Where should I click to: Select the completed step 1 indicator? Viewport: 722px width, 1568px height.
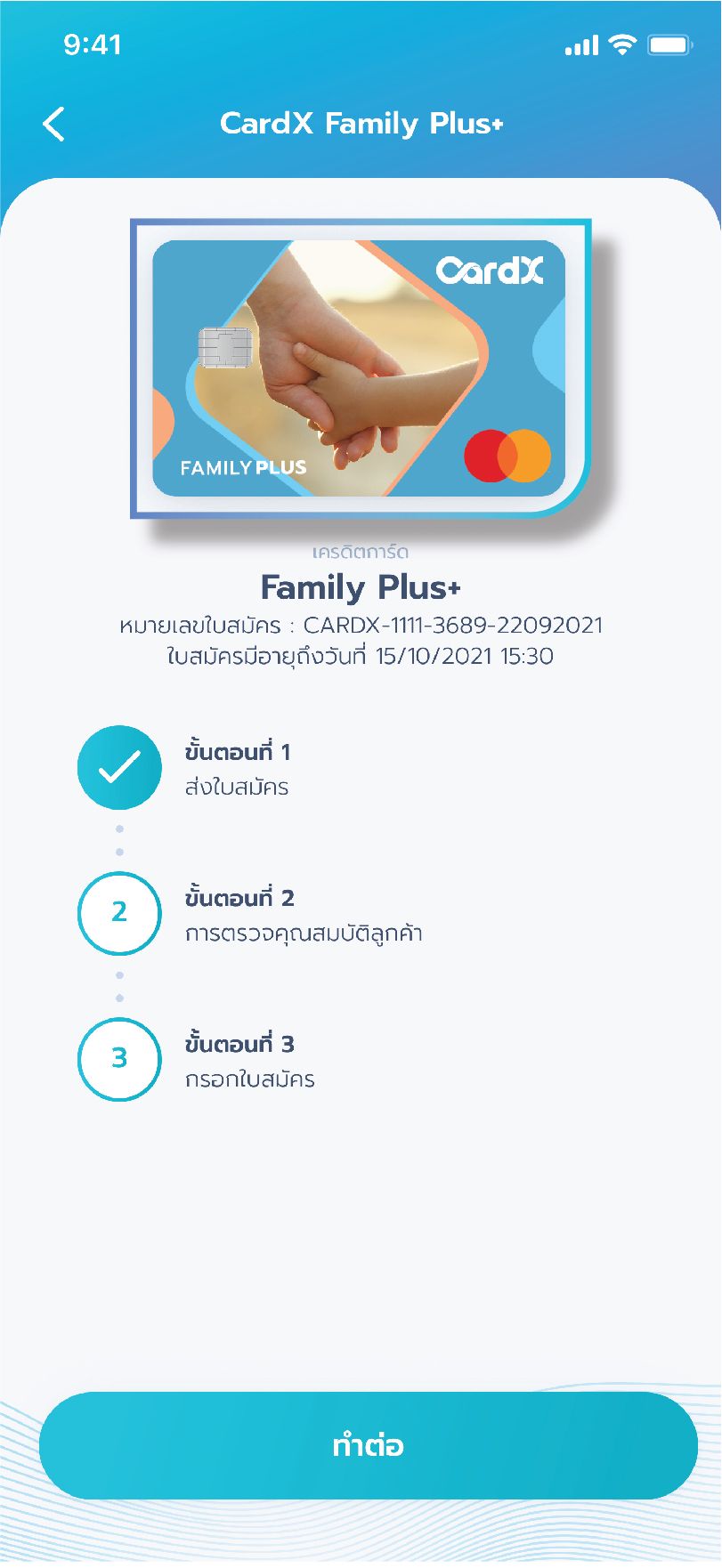point(119,767)
